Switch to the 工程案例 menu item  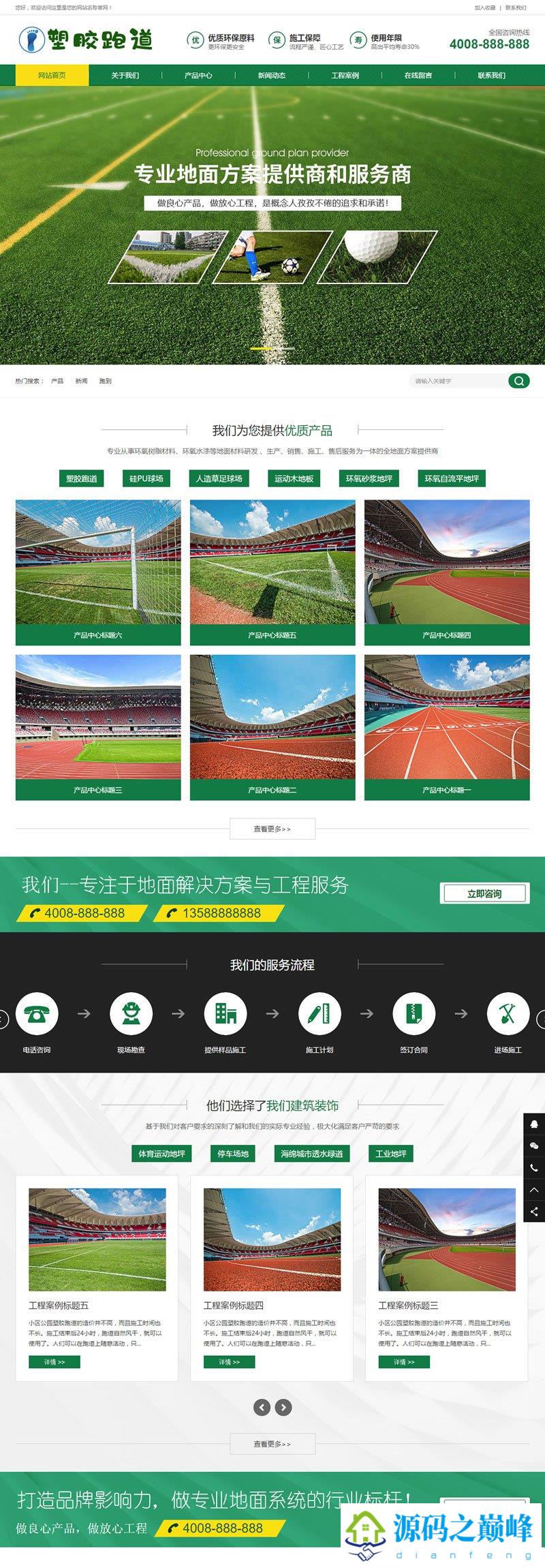[345, 75]
